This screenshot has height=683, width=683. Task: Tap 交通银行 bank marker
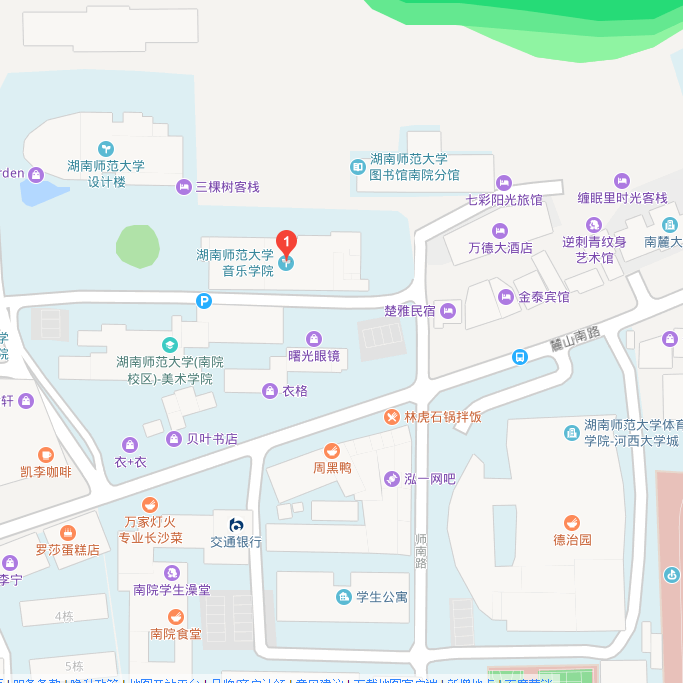236,525
